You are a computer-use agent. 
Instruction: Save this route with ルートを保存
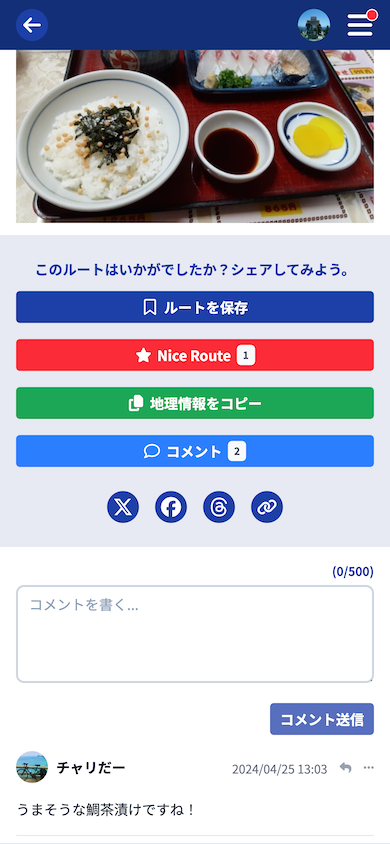(195, 307)
